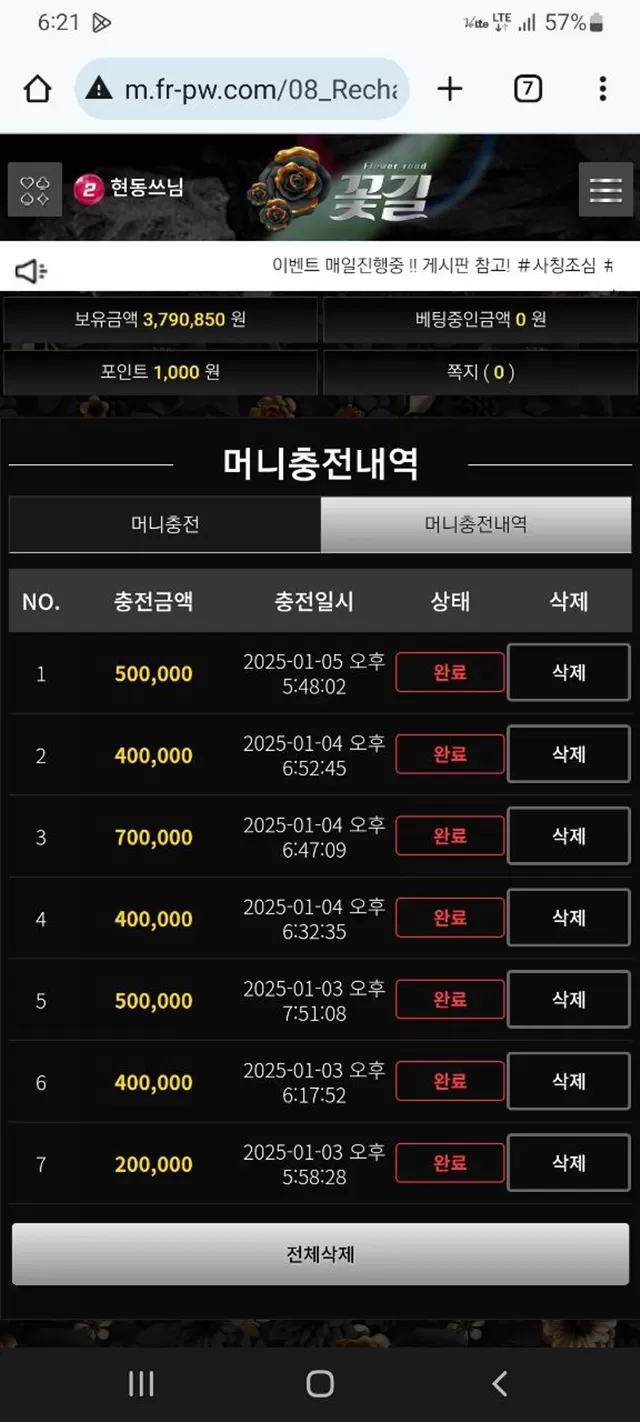This screenshot has width=640, height=1422.
Task: Tap 전체삭제 to delete all records
Action: pos(320,1254)
